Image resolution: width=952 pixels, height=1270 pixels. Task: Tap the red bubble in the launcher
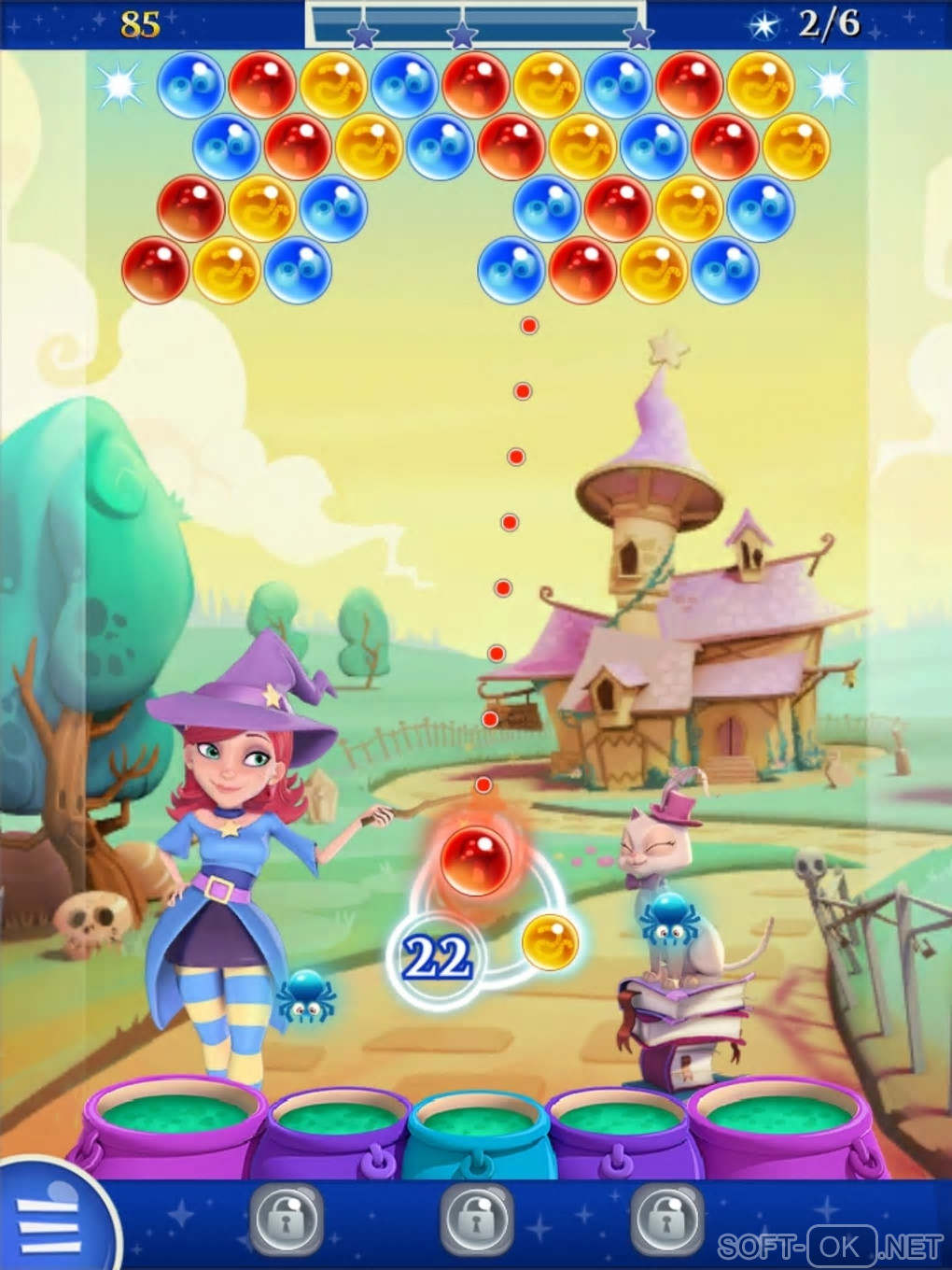(x=476, y=861)
